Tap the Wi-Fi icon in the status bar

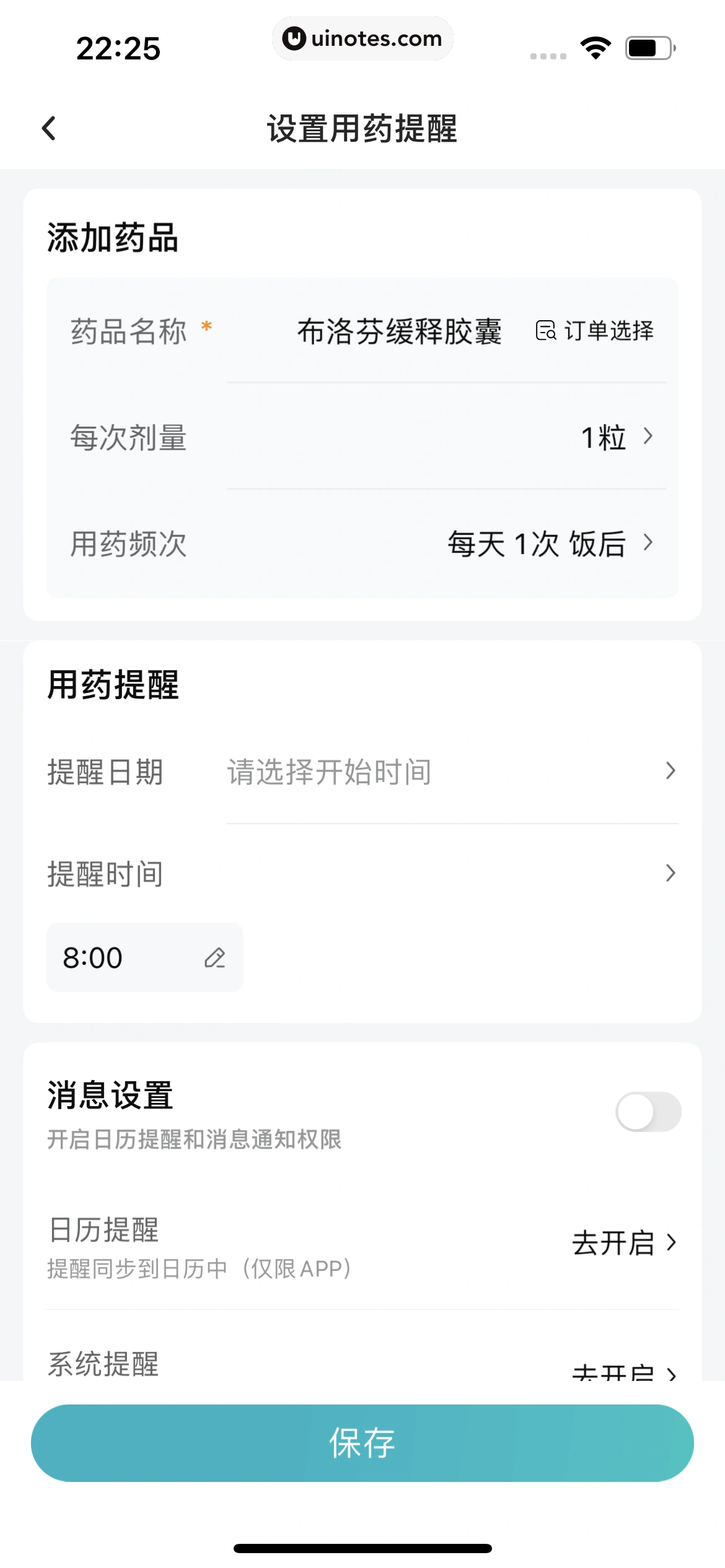(x=595, y=46)
